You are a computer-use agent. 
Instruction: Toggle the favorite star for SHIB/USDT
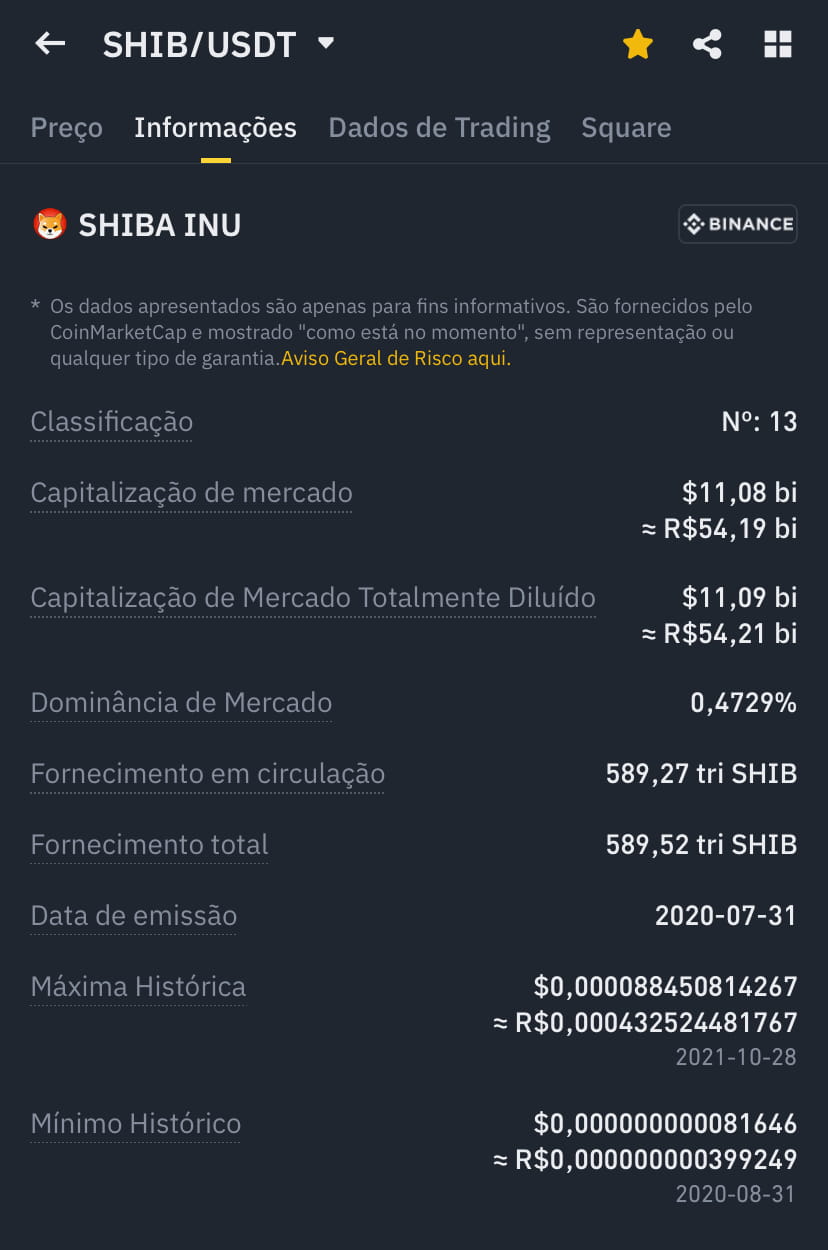click(637, 44)
